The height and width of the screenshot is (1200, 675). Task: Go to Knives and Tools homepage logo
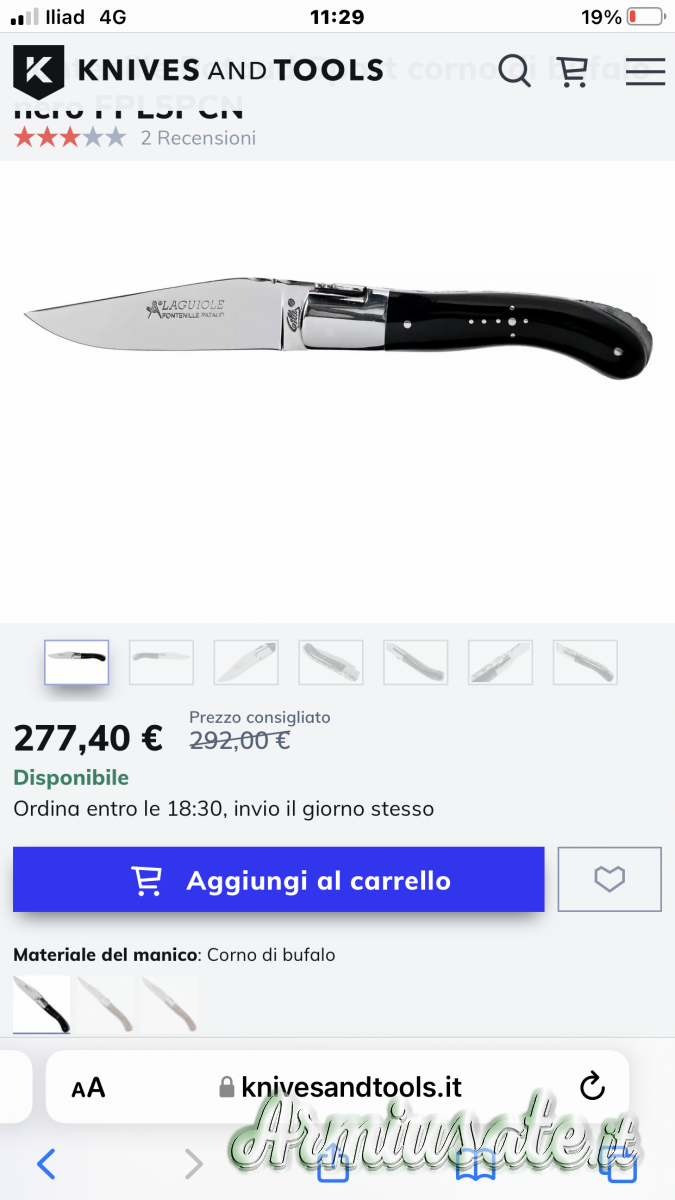[x=198, y=70]
